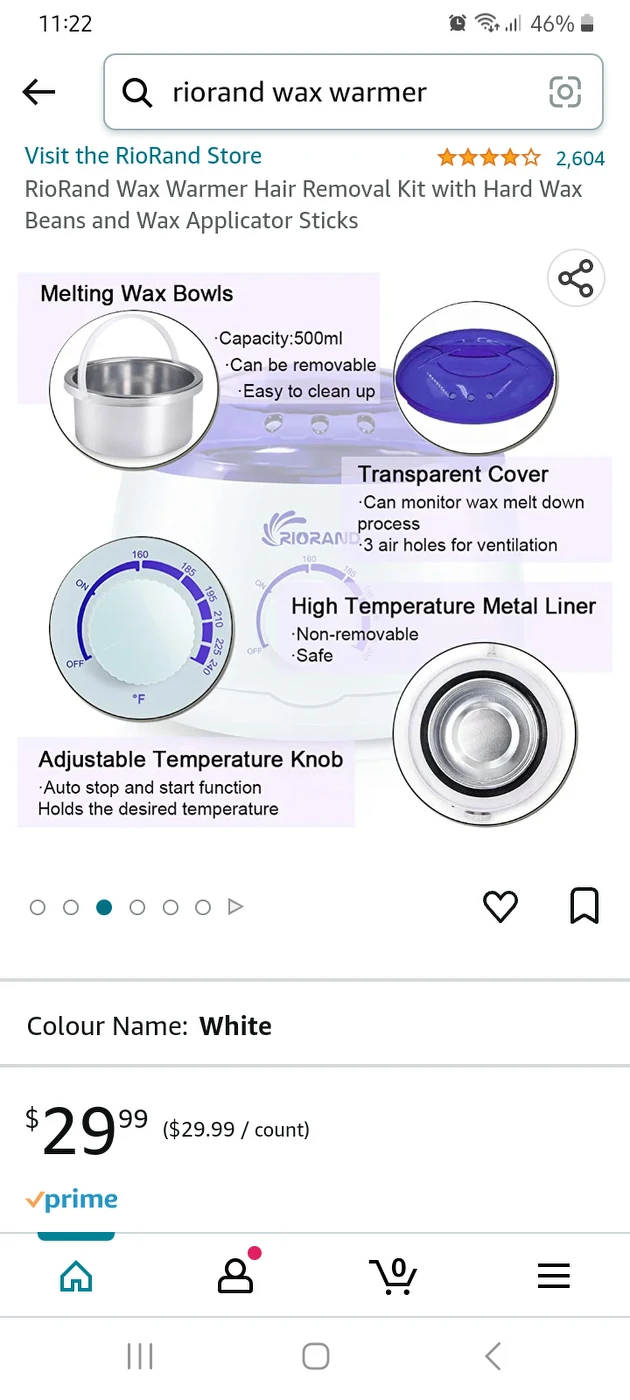Add product to wish list heart
The width and height of the screenshot is (630, 1400).
coord(500,906)
